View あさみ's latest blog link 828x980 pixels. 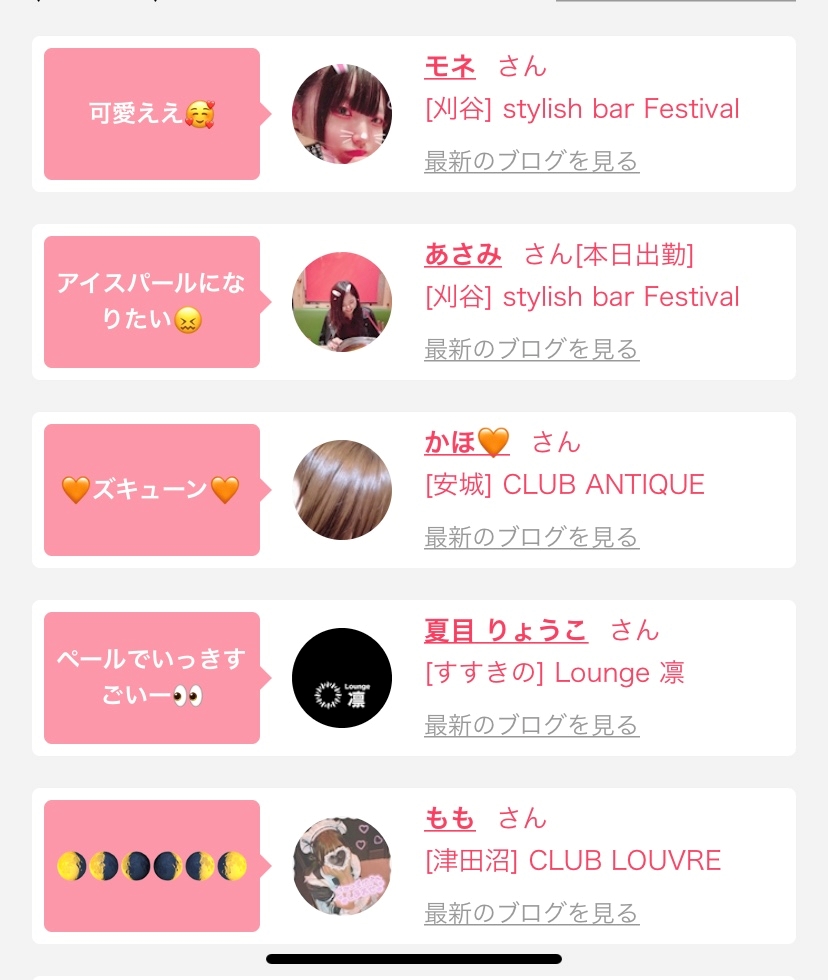(x=531, y=349)
